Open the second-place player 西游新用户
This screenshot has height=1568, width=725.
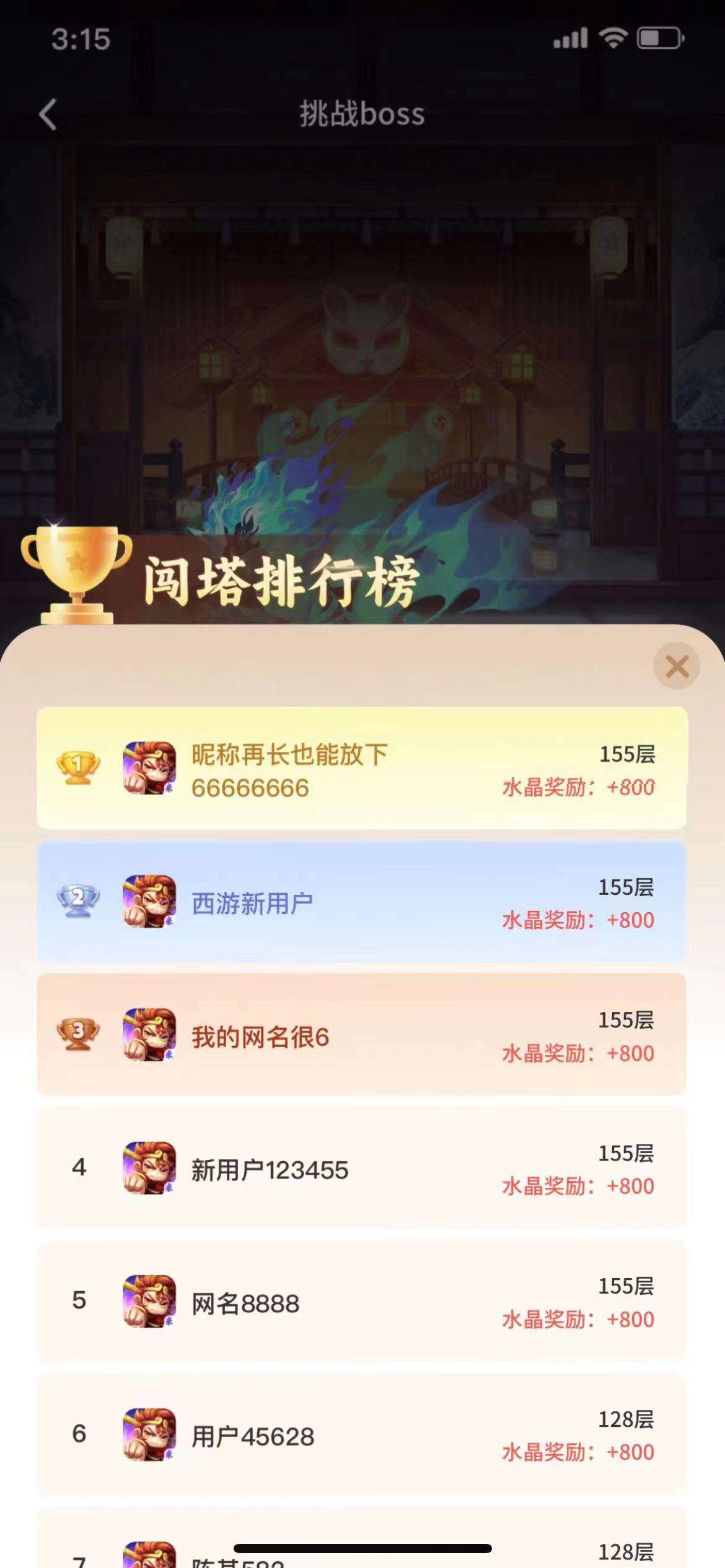361,902
